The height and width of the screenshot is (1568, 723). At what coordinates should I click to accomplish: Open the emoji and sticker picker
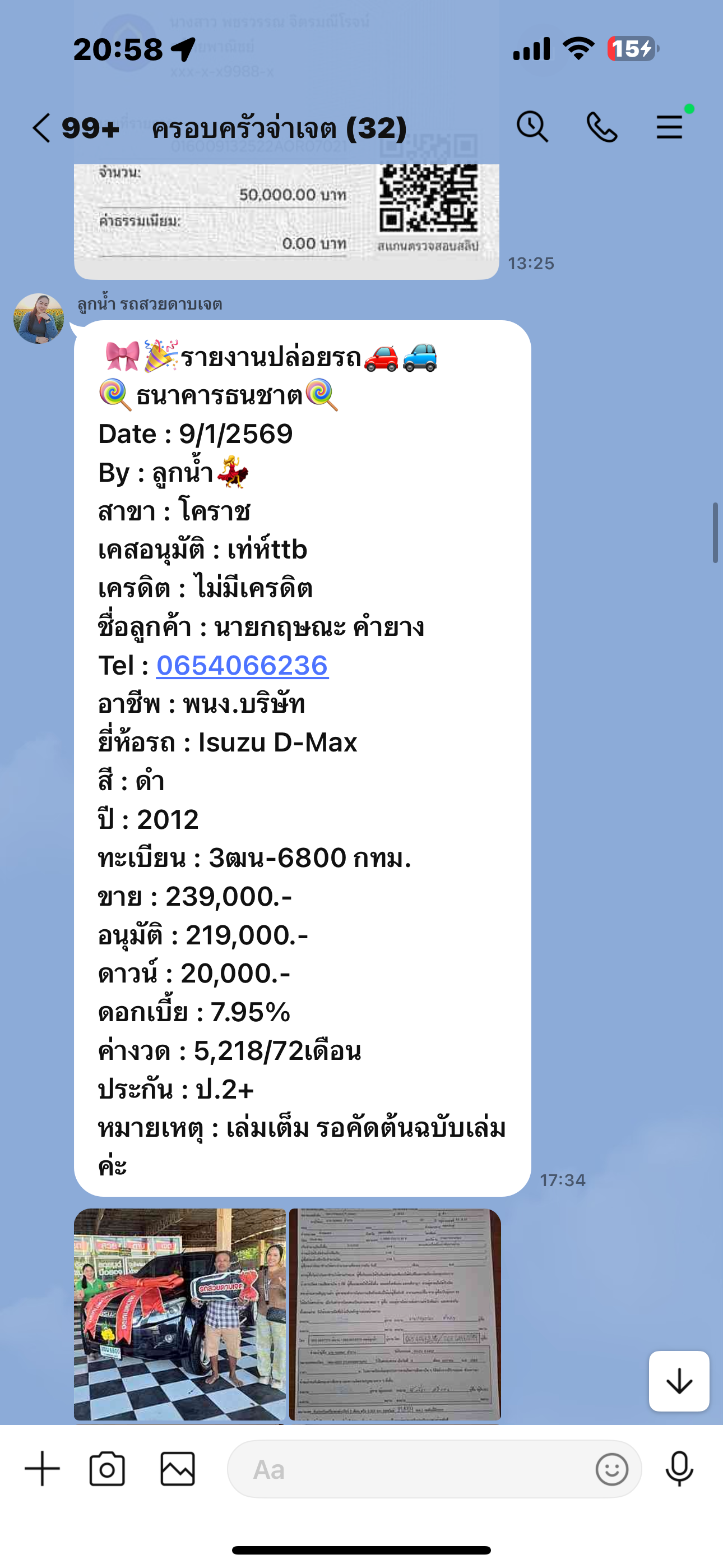coord(611,1469)
